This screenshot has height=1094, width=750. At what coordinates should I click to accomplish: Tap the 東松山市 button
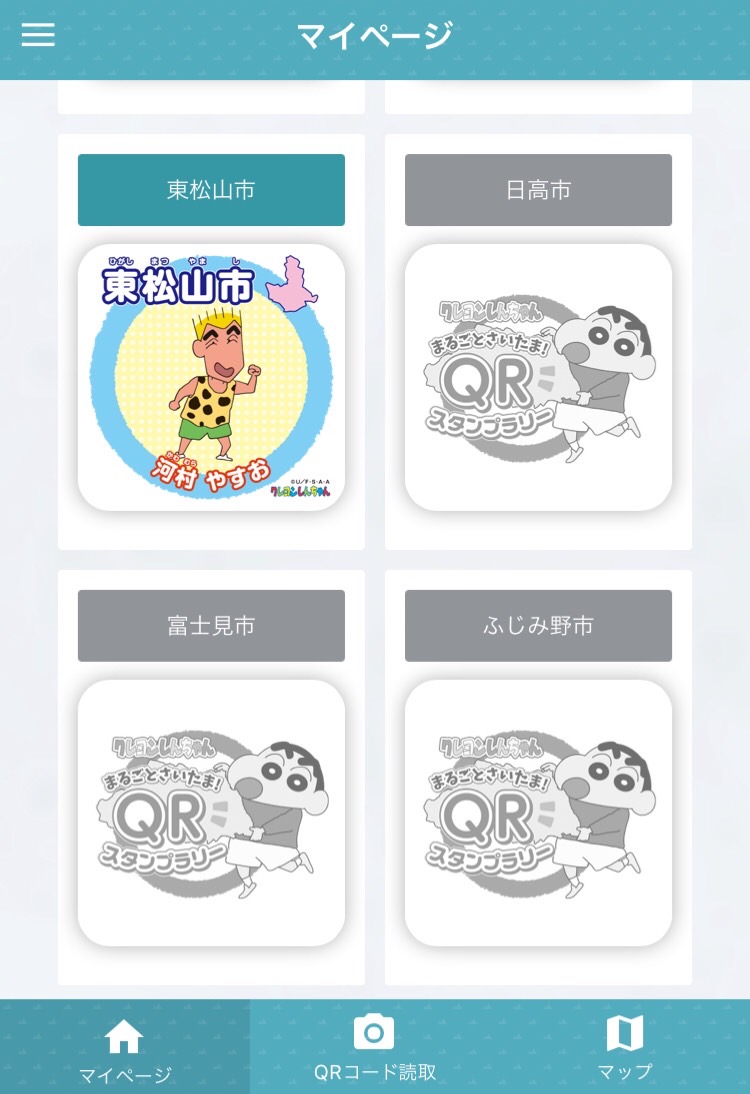211,190
